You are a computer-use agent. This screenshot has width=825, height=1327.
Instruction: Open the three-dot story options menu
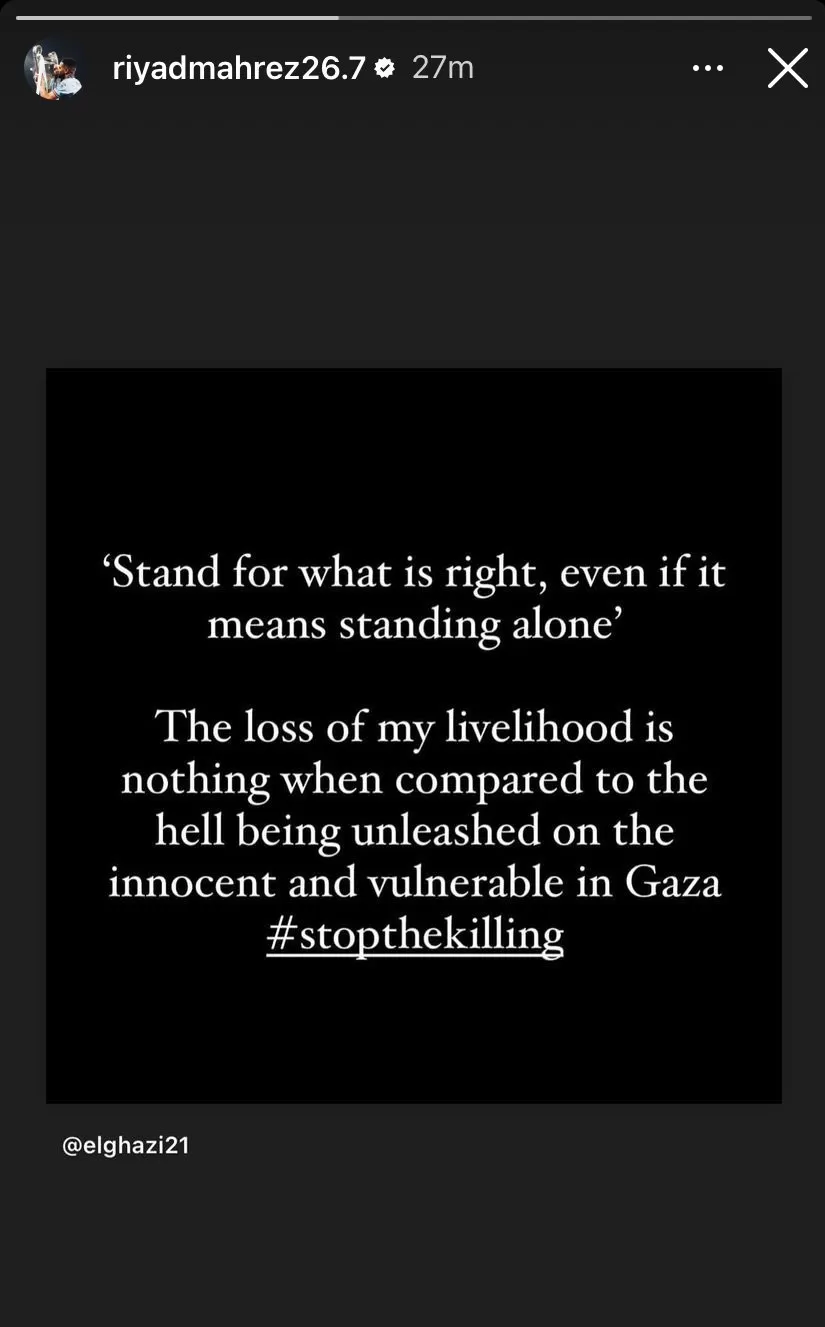[707, 68]
